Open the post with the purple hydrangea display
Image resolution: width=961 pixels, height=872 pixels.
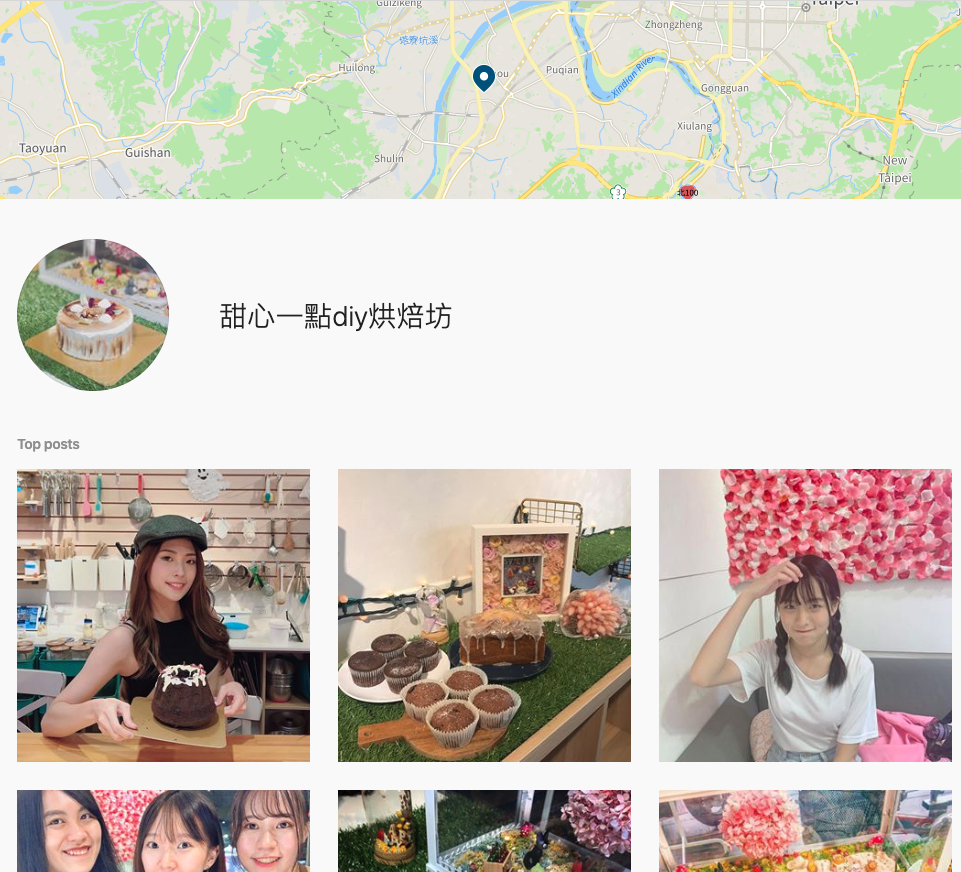pyautogui.click(x=484, y=831)
